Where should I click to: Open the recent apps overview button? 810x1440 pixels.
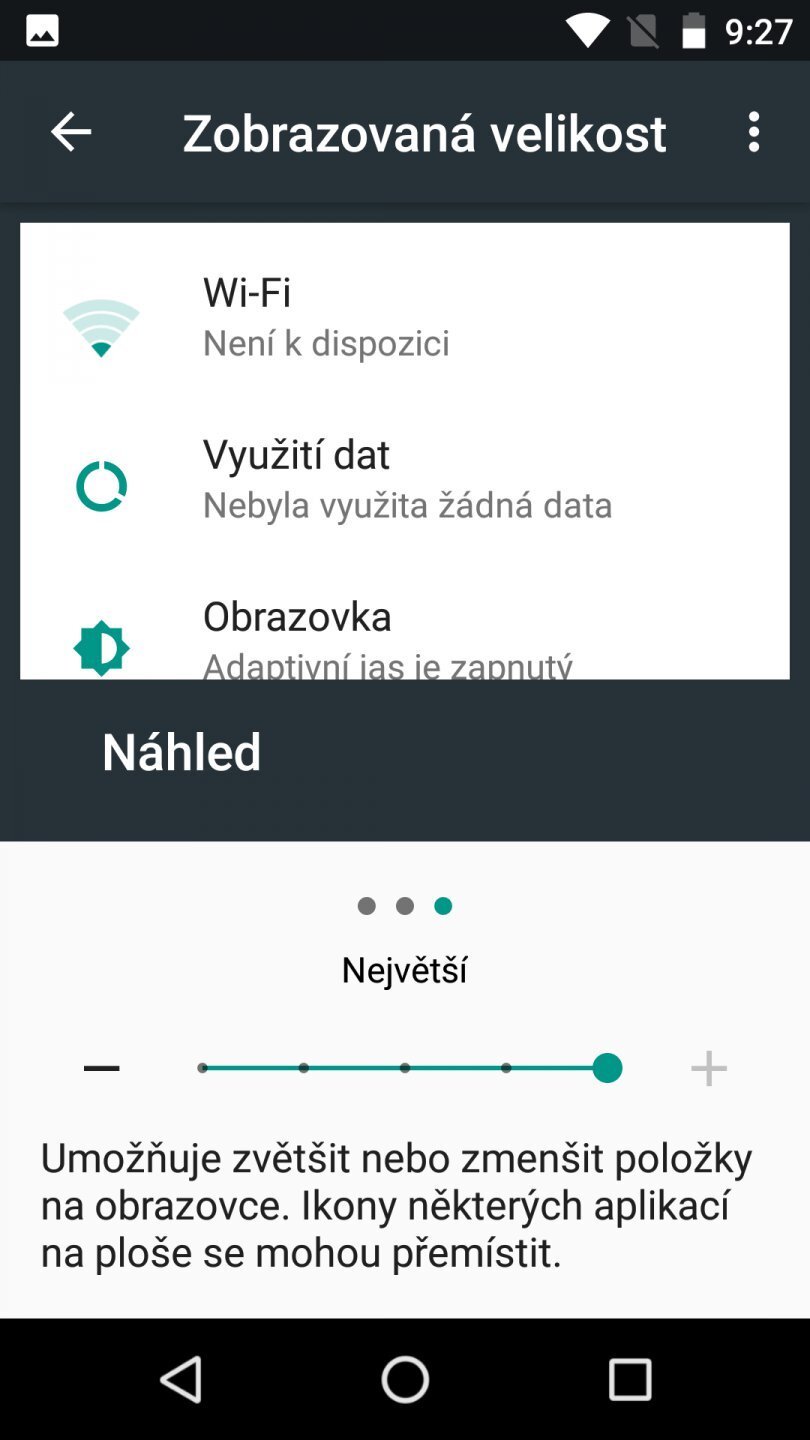point(630,1382)
